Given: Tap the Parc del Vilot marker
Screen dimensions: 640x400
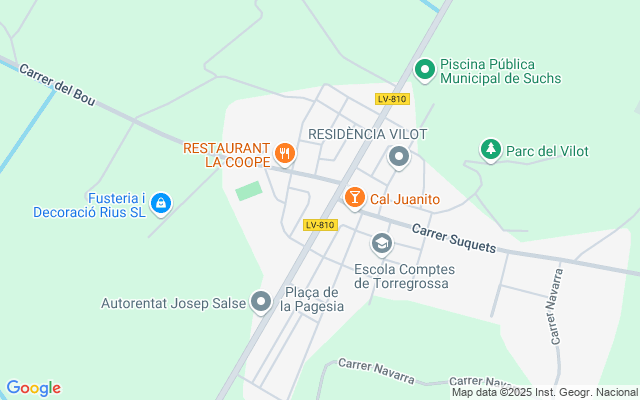Looking at the screenshot, I should point(491,150).
